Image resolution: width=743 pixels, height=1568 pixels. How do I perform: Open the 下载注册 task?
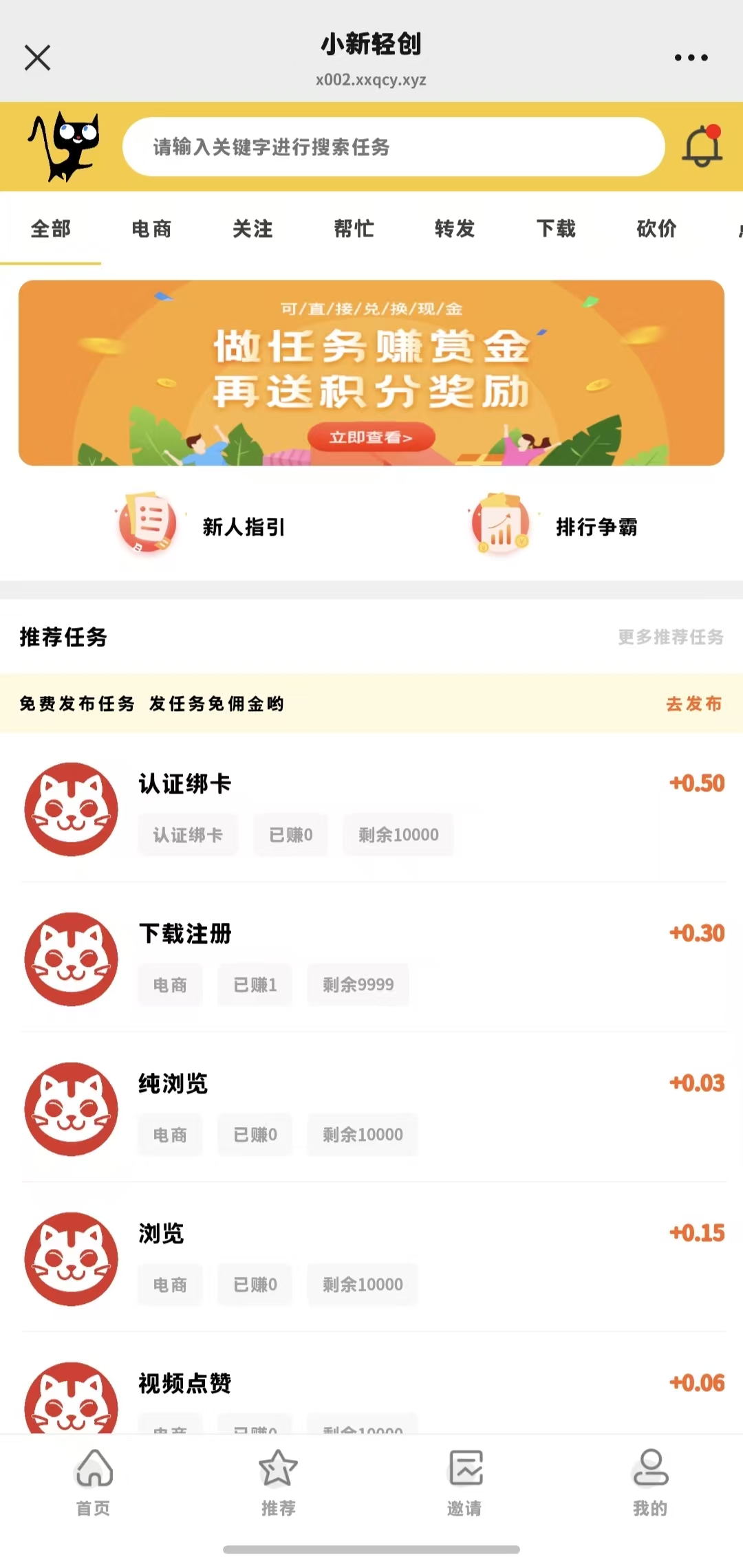click(x=371, y=958)
